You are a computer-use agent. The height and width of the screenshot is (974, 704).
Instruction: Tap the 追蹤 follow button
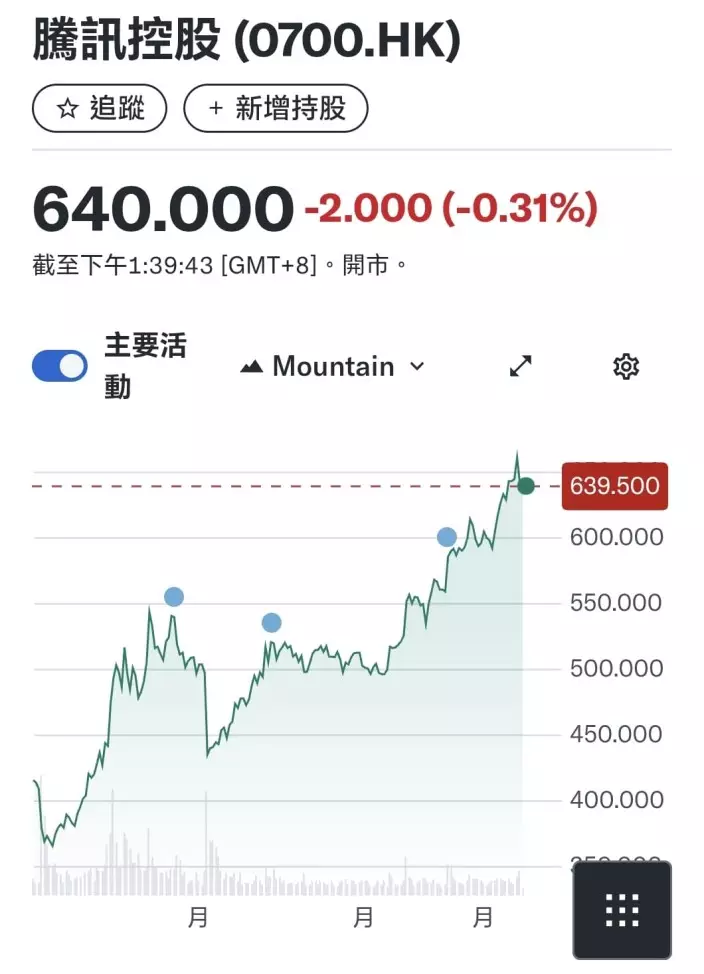pos(99,109)
